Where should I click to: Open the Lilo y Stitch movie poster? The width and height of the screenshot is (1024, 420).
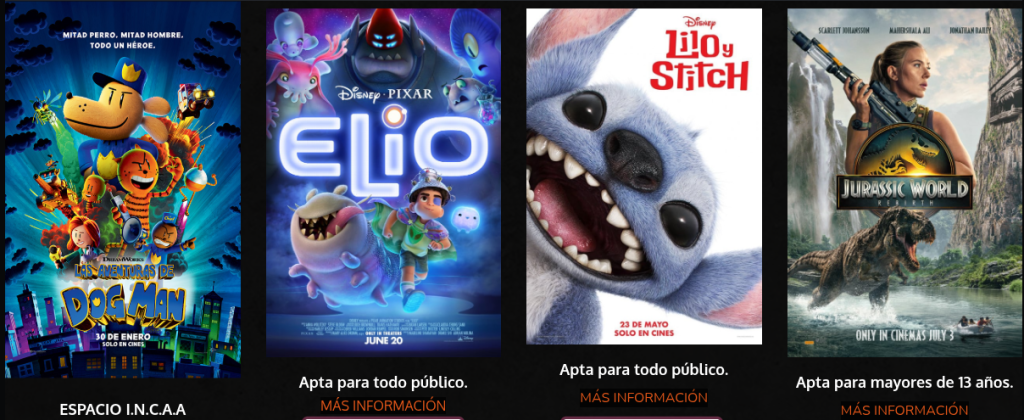tap(644, 176)
